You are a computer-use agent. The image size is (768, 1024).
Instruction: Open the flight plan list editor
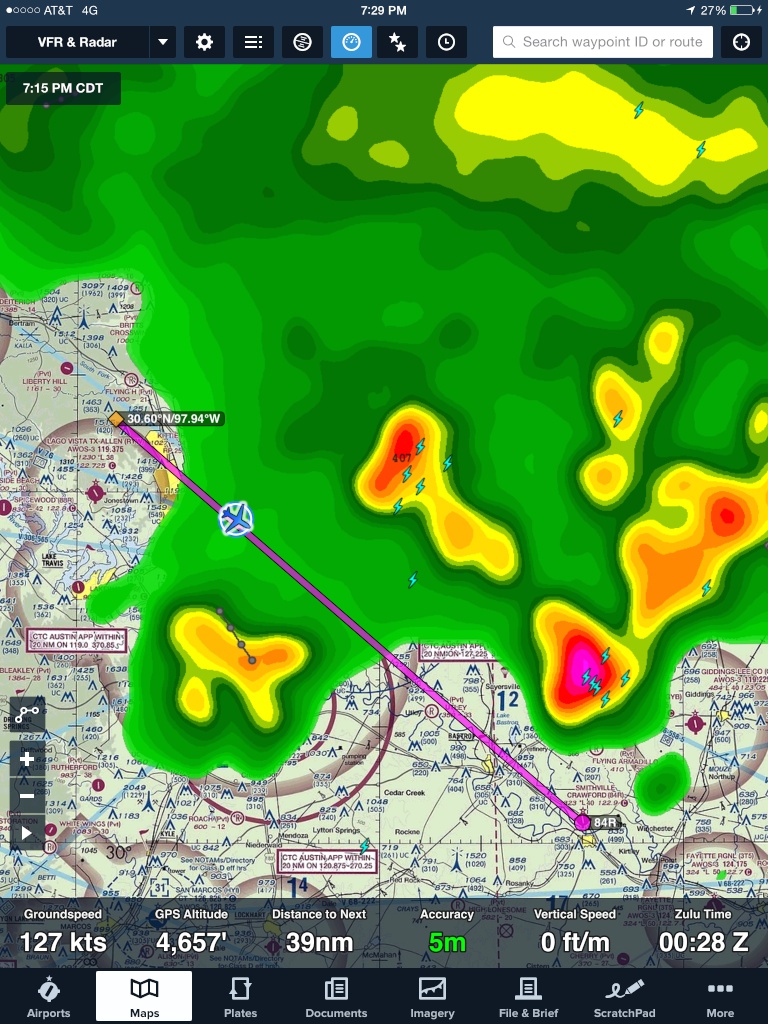pyautogui.click(x=253, y=42)
